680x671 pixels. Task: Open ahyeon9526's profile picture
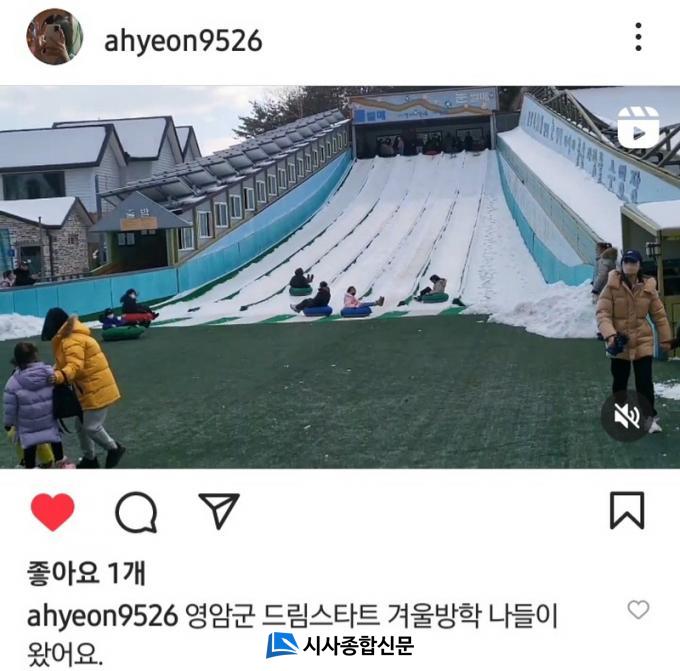(x=54, y=37)
